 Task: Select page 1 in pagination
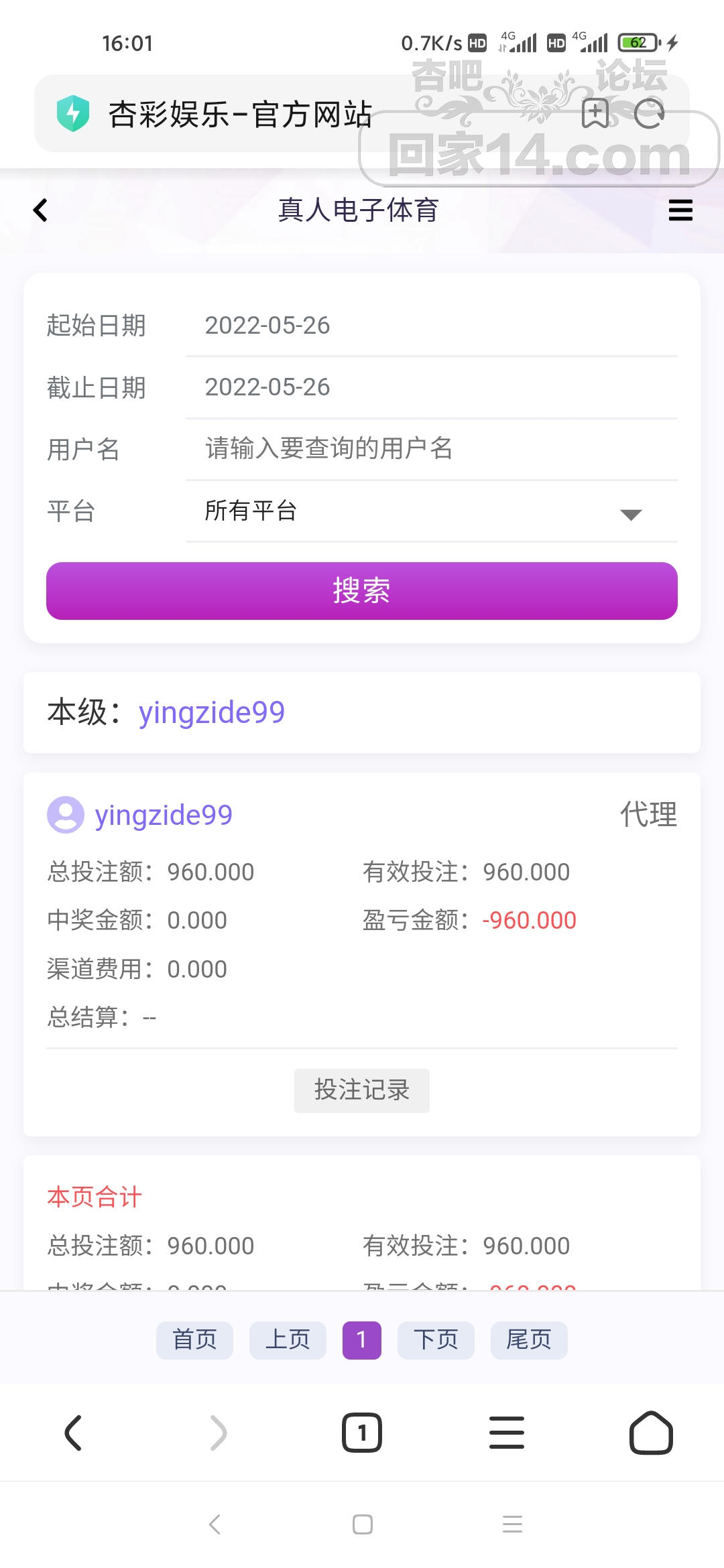[x=361, y=1340]
